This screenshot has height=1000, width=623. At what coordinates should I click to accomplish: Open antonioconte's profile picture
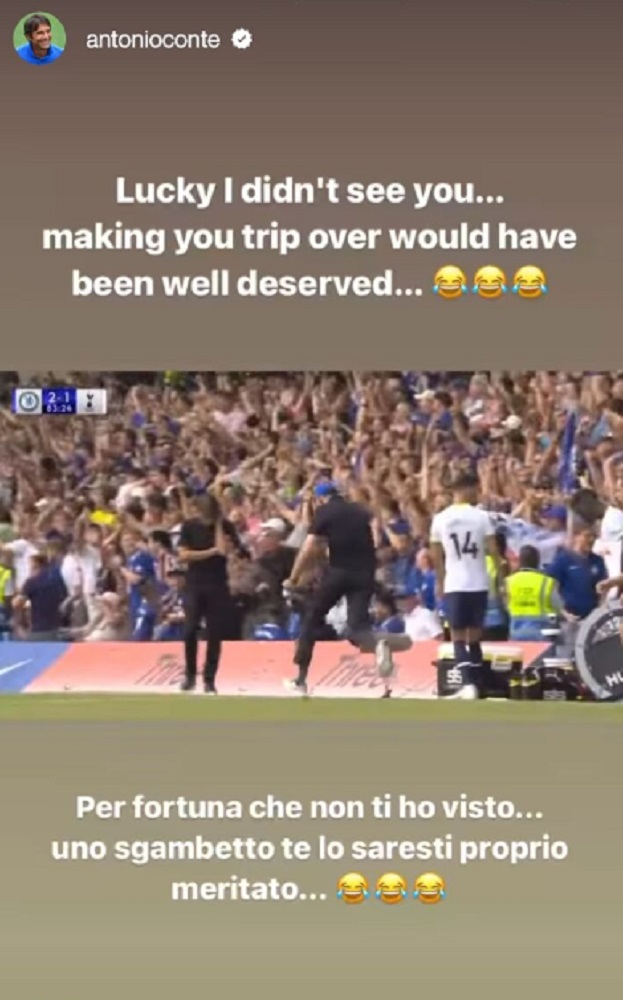click(39, 39)
